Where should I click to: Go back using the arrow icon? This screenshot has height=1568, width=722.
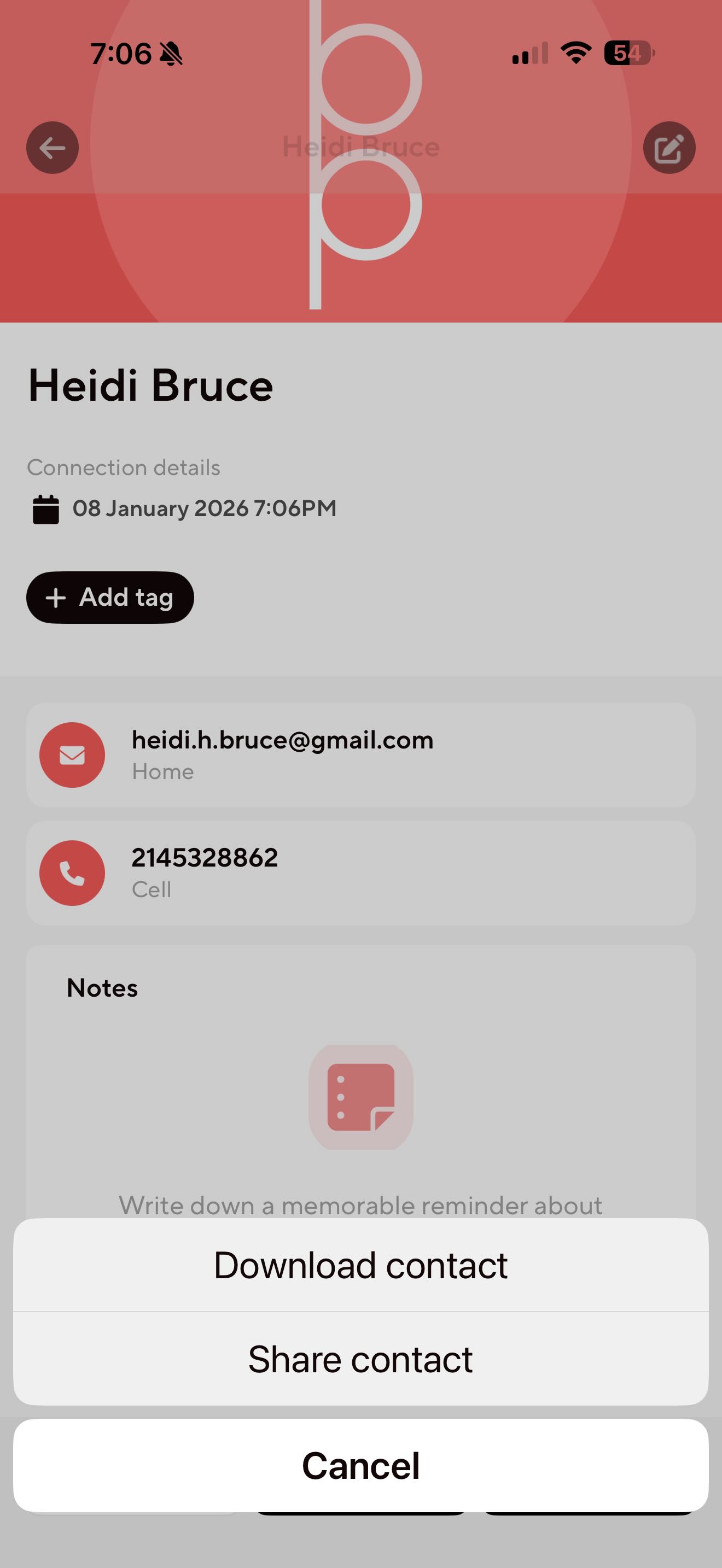click(53, 148)
